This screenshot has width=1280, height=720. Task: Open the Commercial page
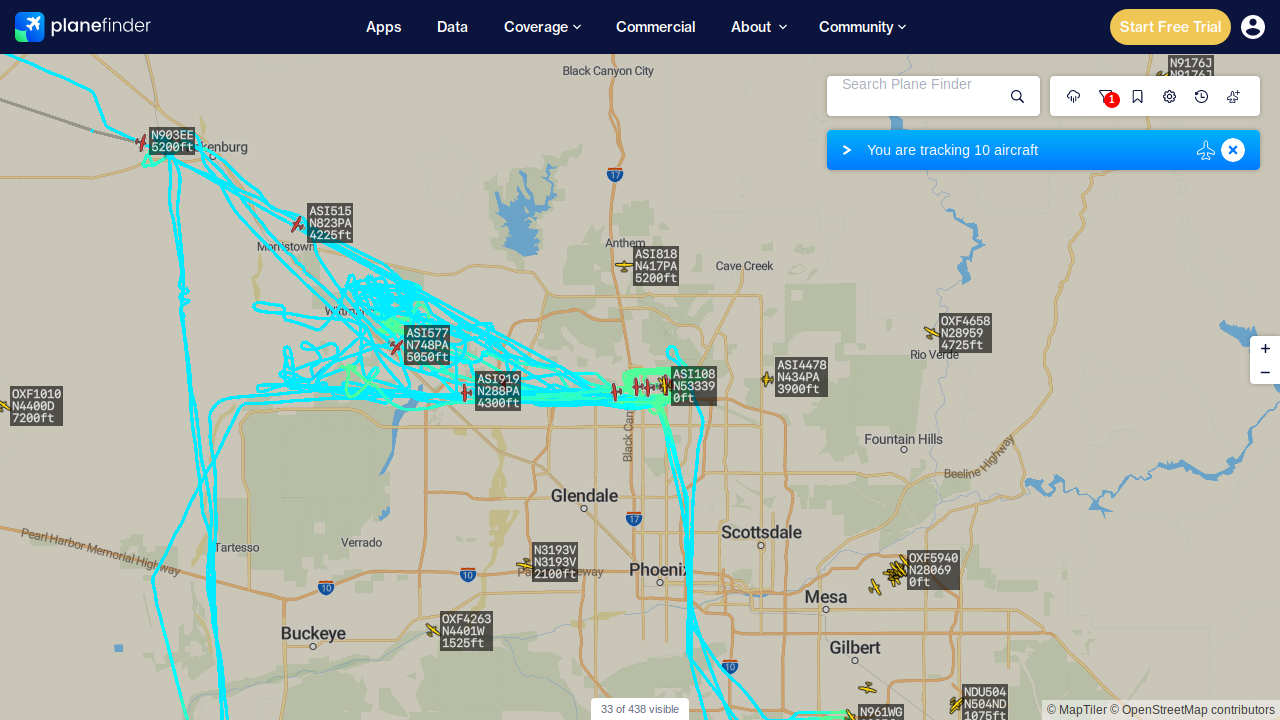(x=655, y=27)
